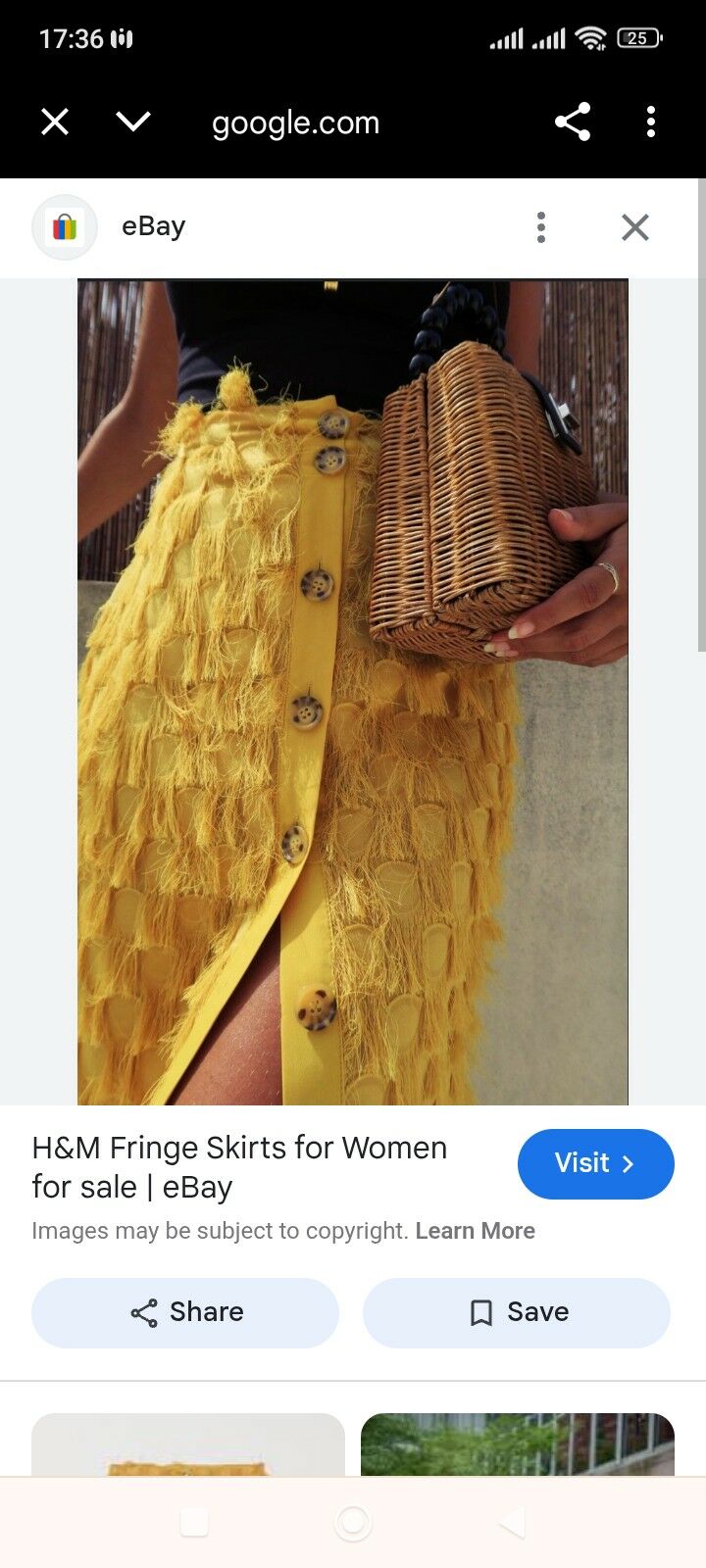Share this page from the top bar
This screenshot has height=1568, width=706.
coord(573,122)
